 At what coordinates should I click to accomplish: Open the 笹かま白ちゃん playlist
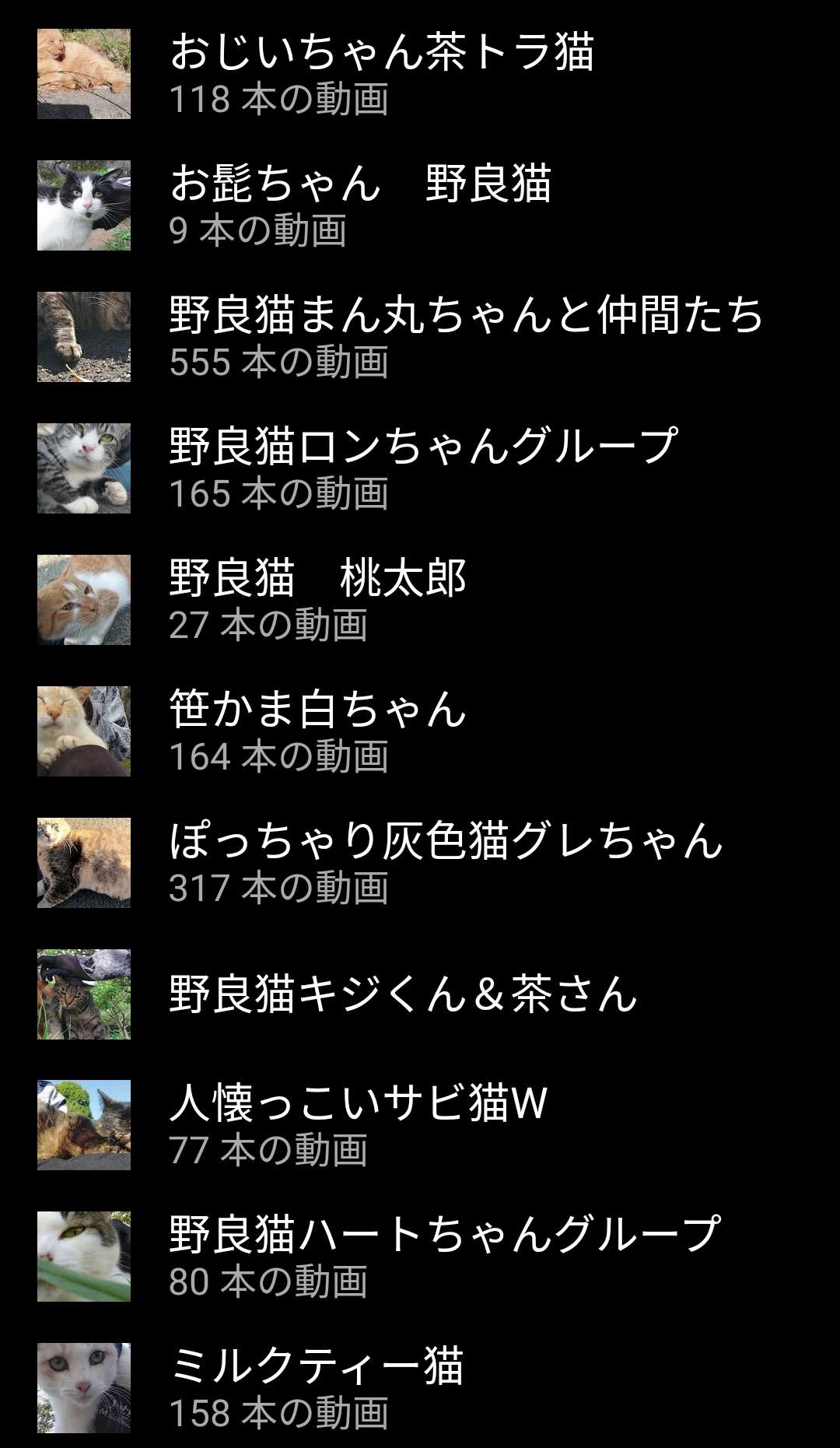(317, 731)
